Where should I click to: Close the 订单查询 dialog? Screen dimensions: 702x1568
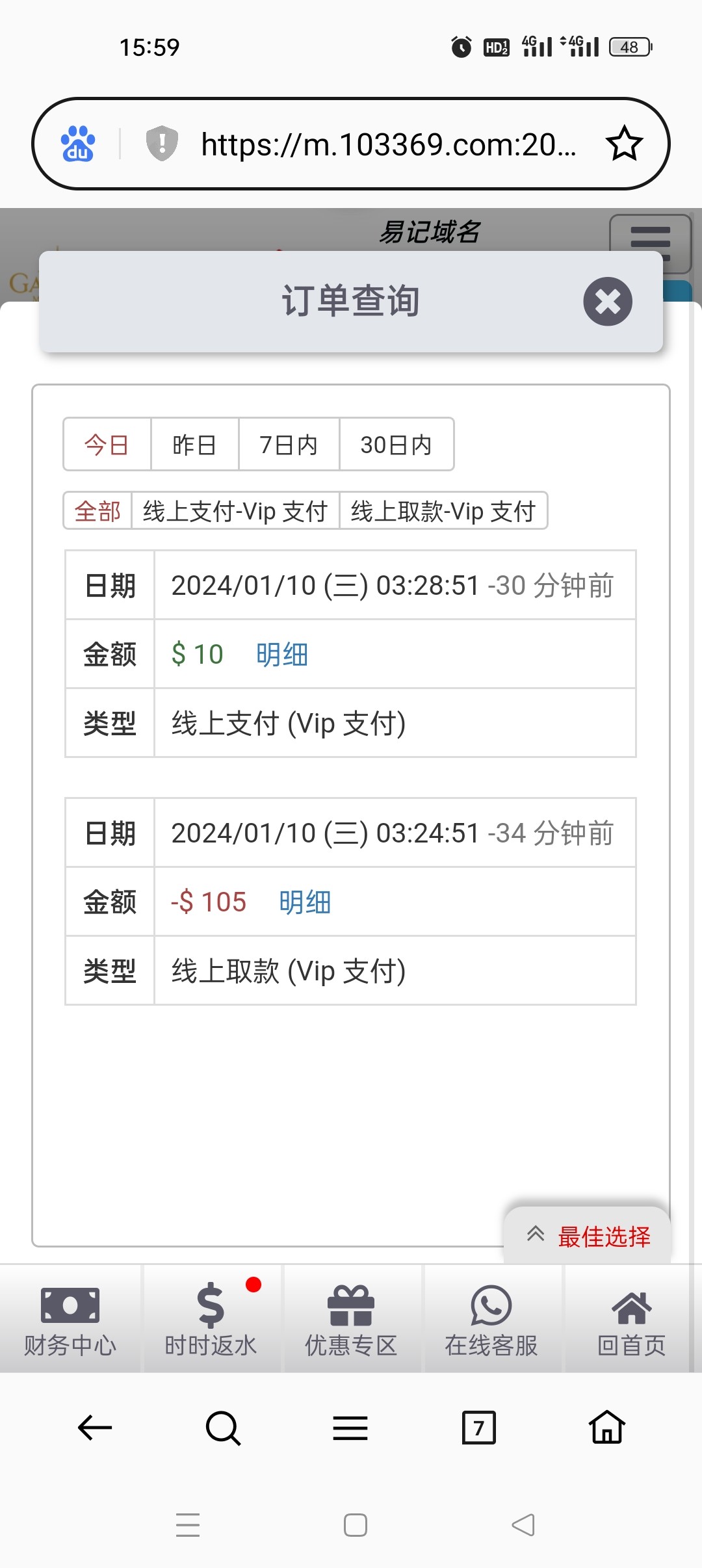coord(607,302)
